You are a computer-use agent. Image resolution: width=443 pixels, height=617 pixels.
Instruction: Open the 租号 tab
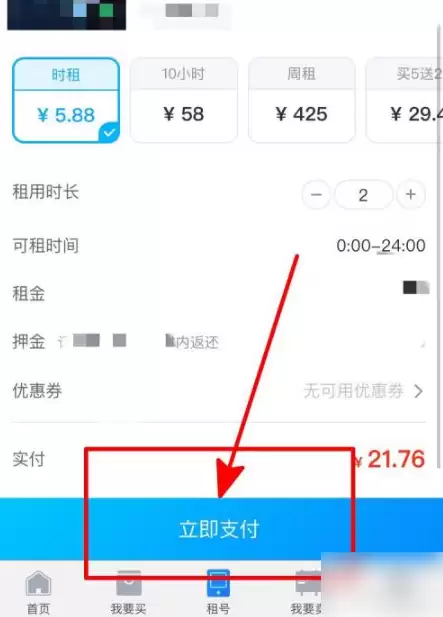[x=218, y=592]
